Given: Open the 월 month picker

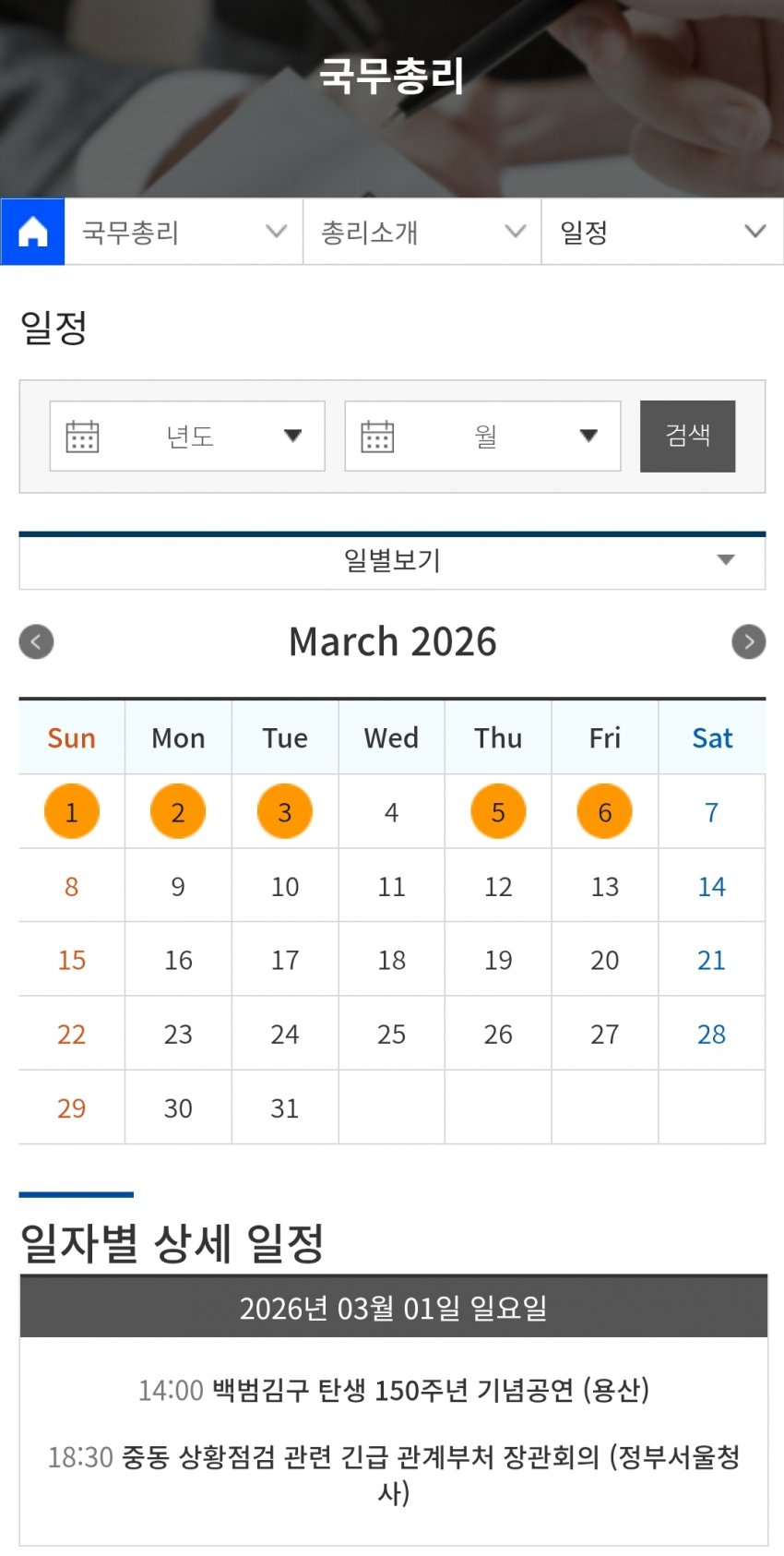Looking at the screenshot, I should (x=482, y=436).
